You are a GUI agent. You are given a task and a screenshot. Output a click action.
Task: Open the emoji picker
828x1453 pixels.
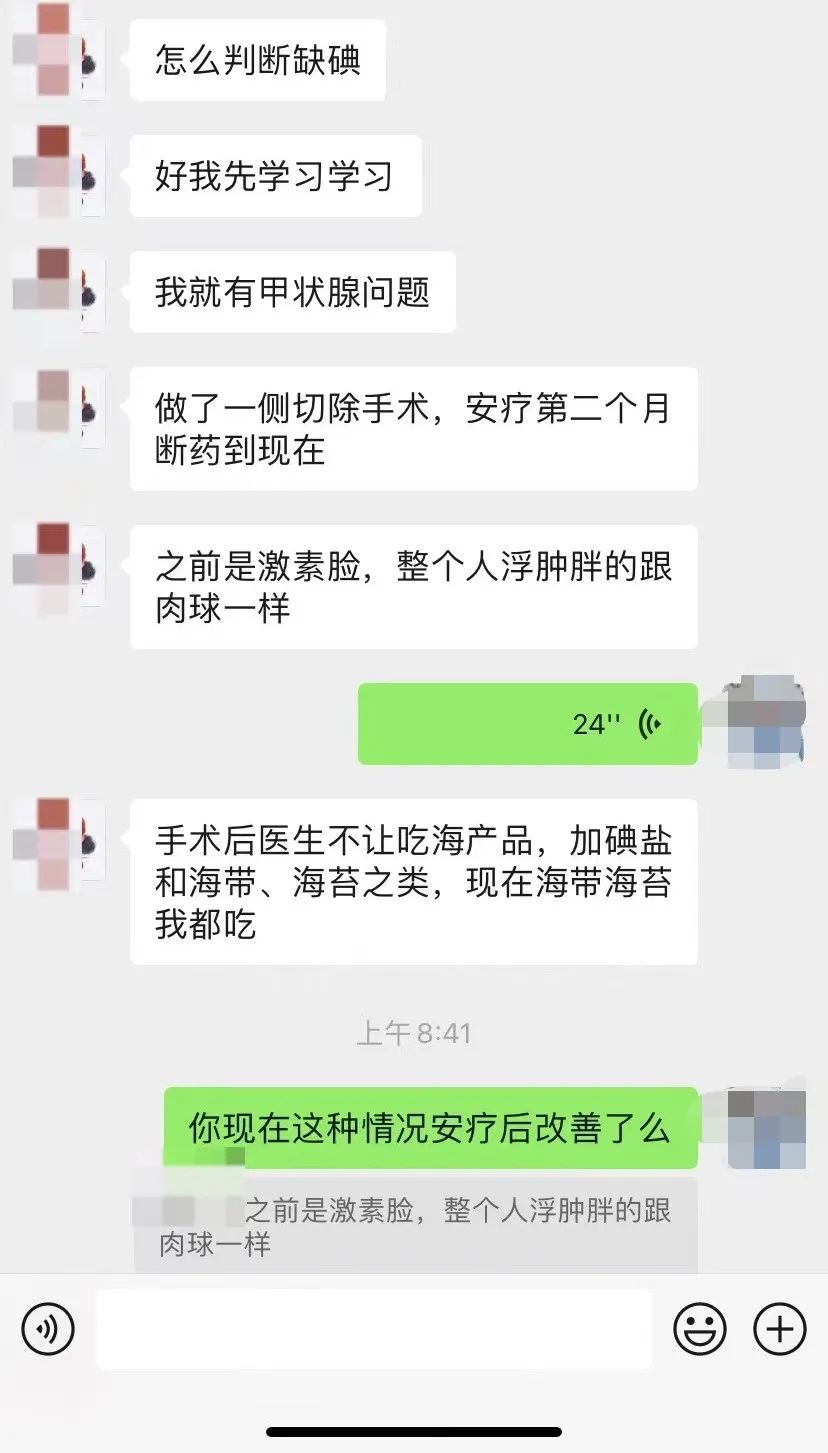tap(700, 1329)
